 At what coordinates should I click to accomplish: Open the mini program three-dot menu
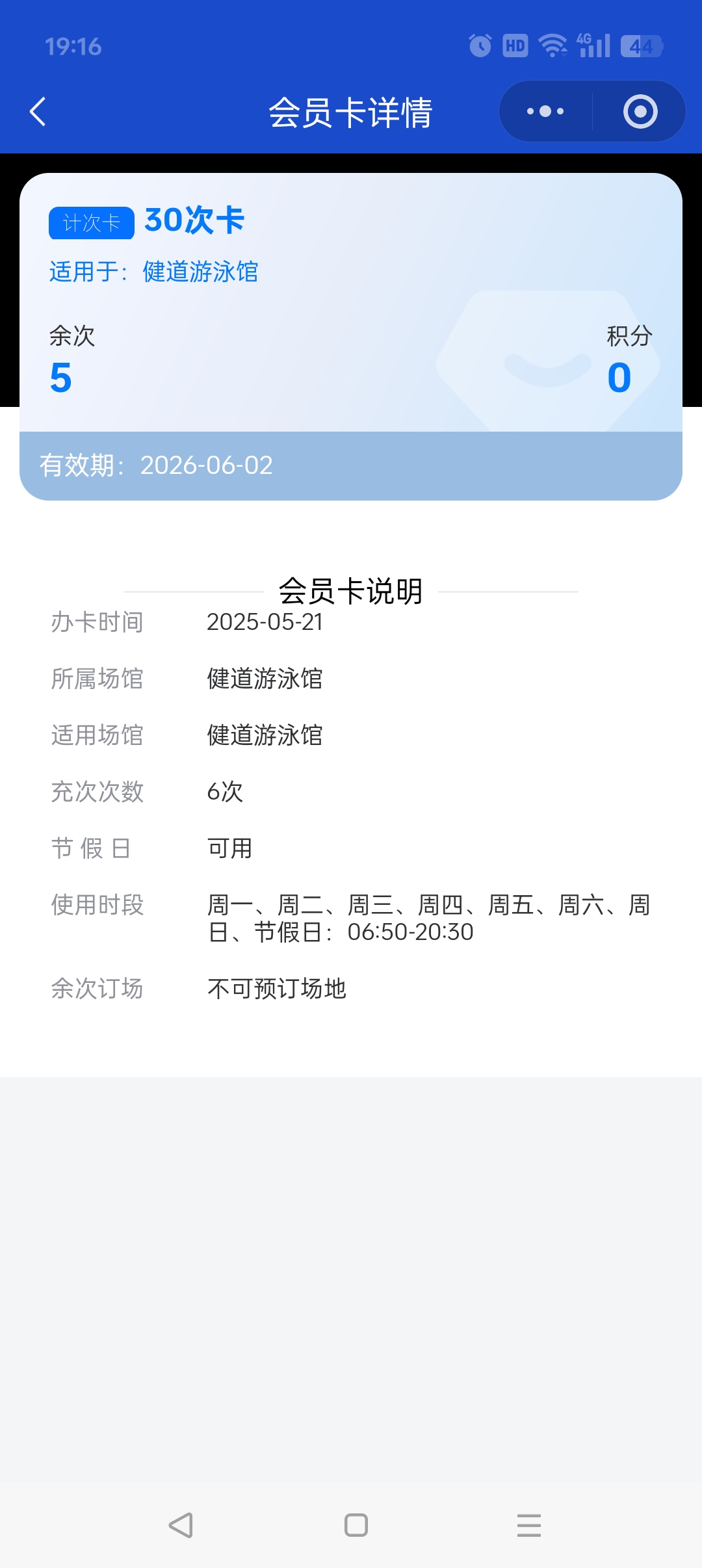point(545,111)
